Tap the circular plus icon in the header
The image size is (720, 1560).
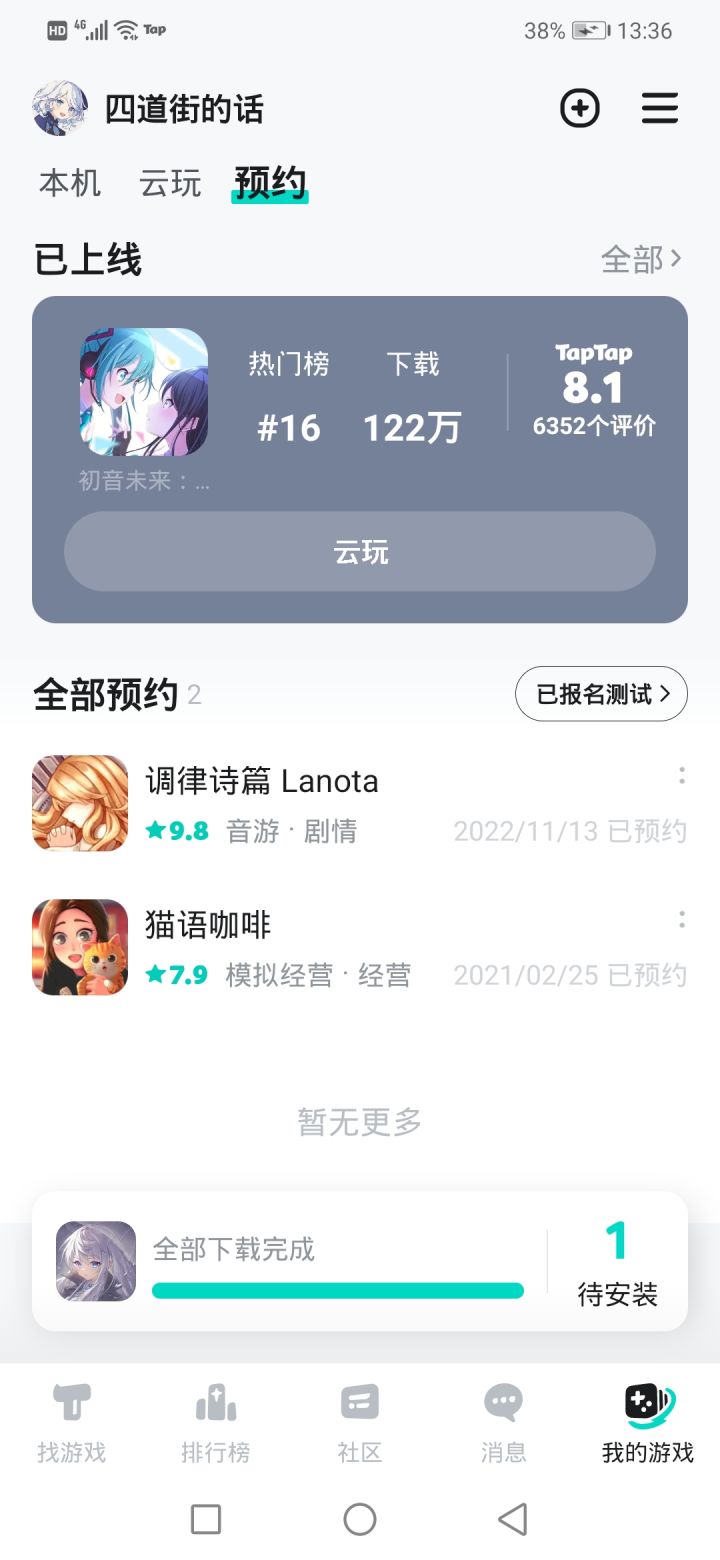[x=580, y=109]
